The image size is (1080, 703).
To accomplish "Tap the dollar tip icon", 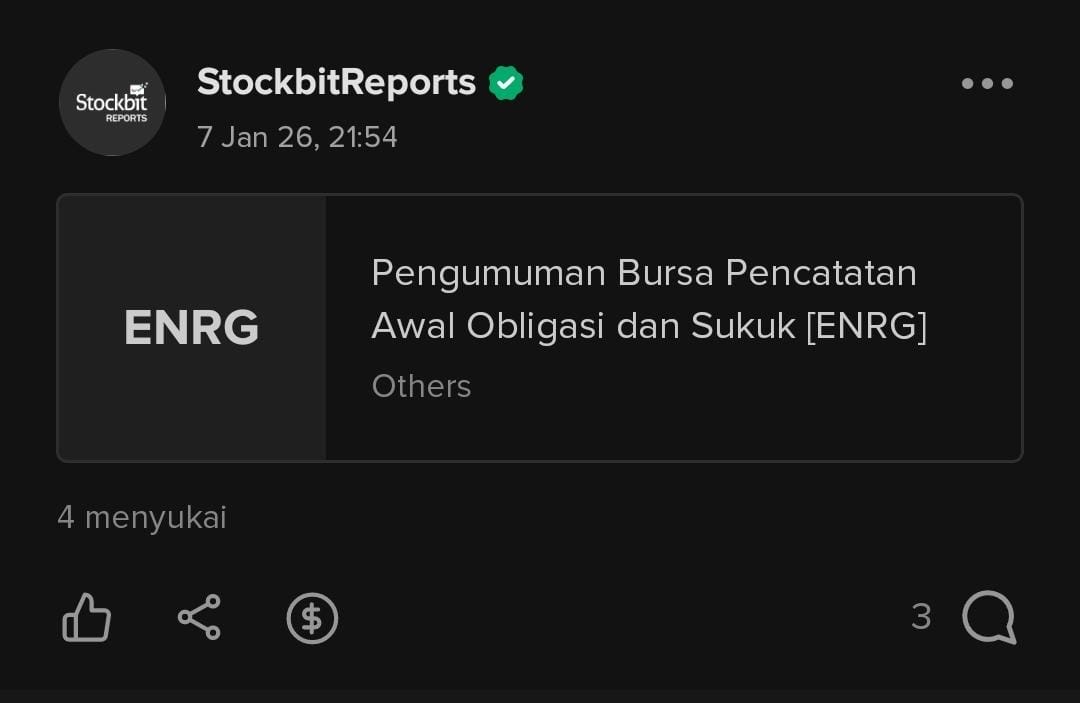I will [x=312, y=618].
